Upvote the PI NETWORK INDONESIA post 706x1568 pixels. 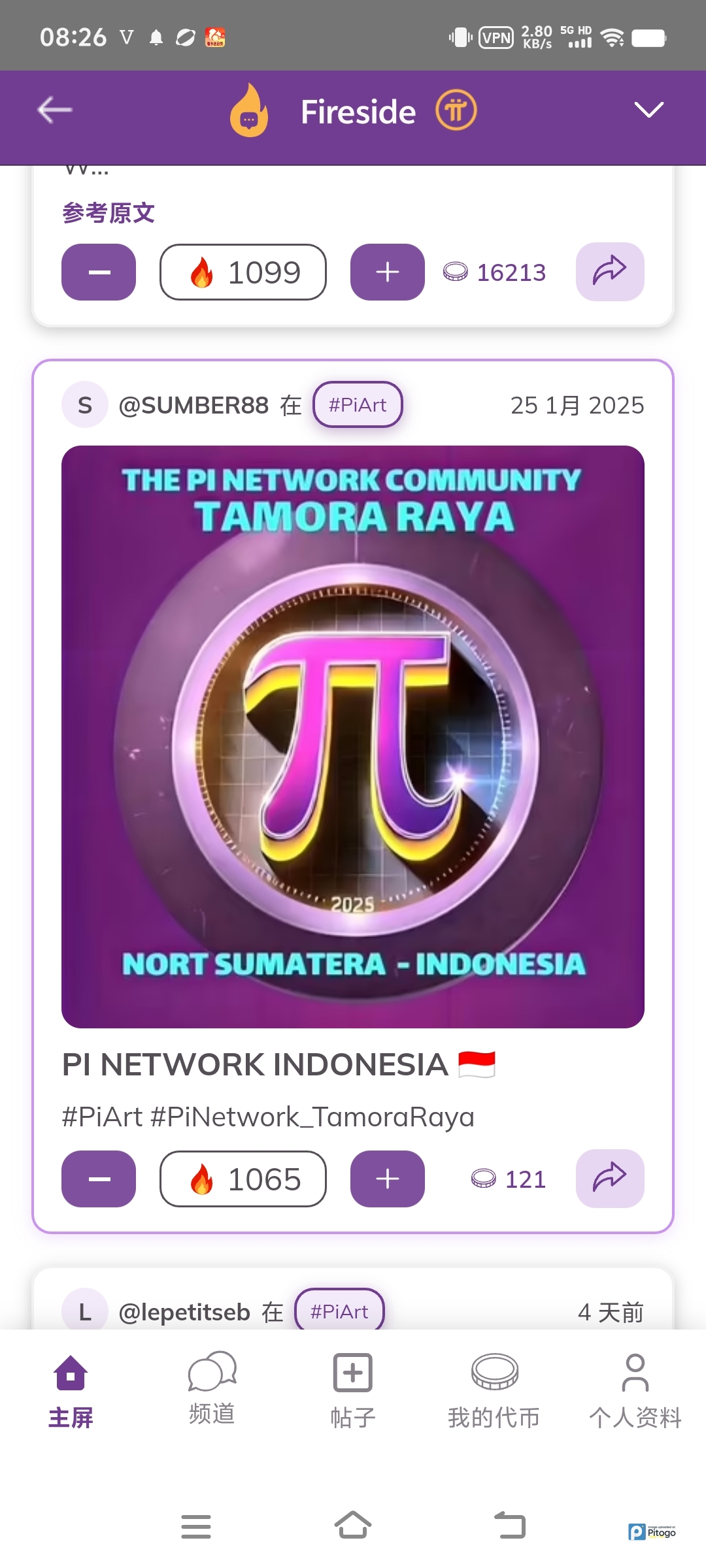(387, 1179)
